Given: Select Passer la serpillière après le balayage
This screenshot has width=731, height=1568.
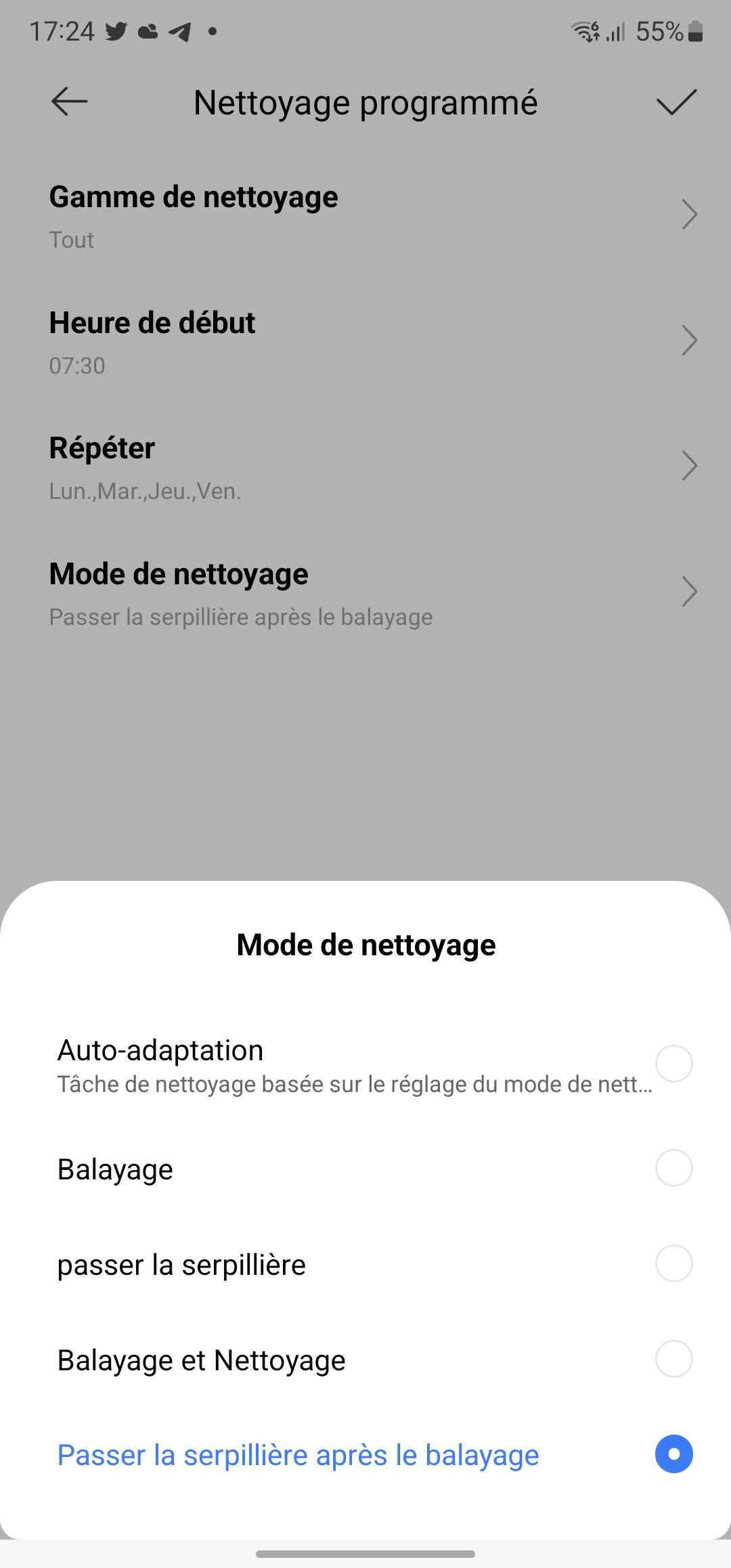Looking at the screenshot, I should (x=365, y=1455).
